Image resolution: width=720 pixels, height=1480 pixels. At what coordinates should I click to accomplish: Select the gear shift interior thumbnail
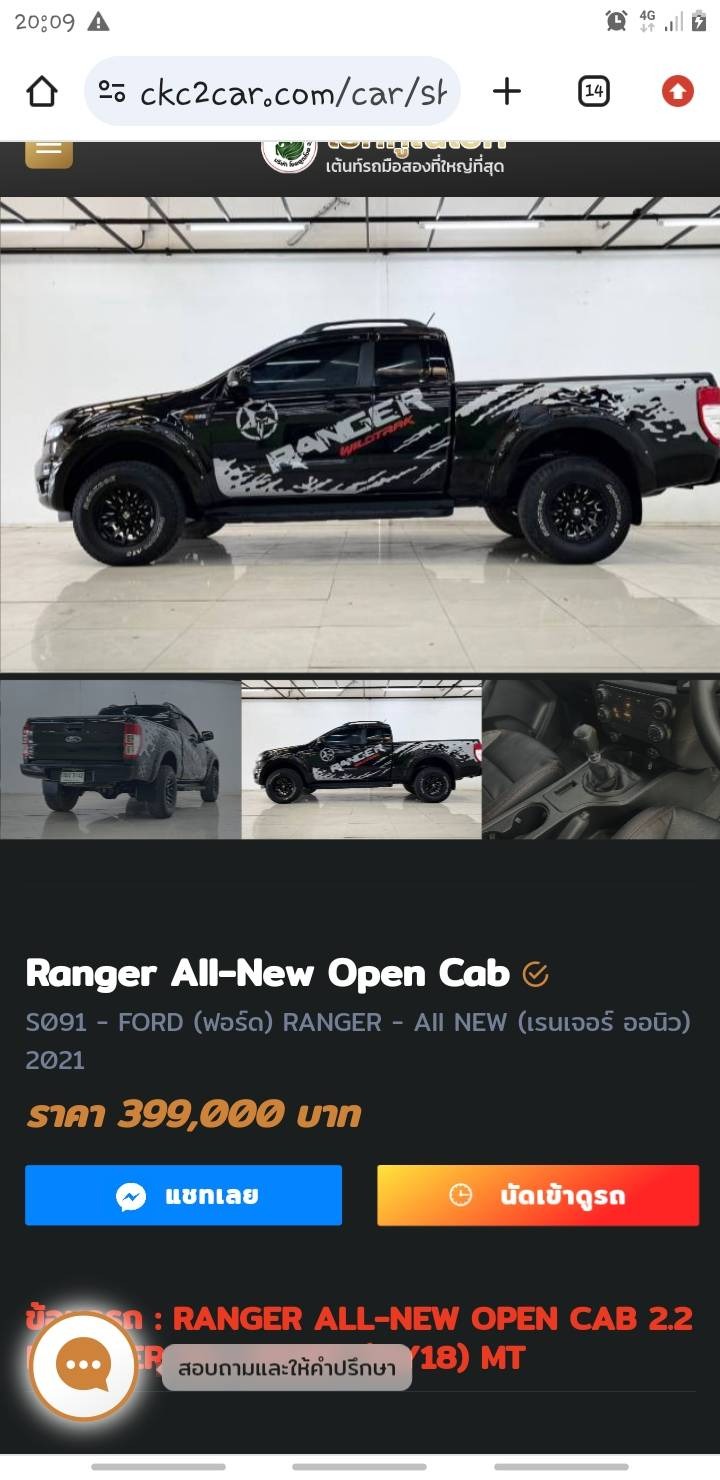[x=601, y=759]
